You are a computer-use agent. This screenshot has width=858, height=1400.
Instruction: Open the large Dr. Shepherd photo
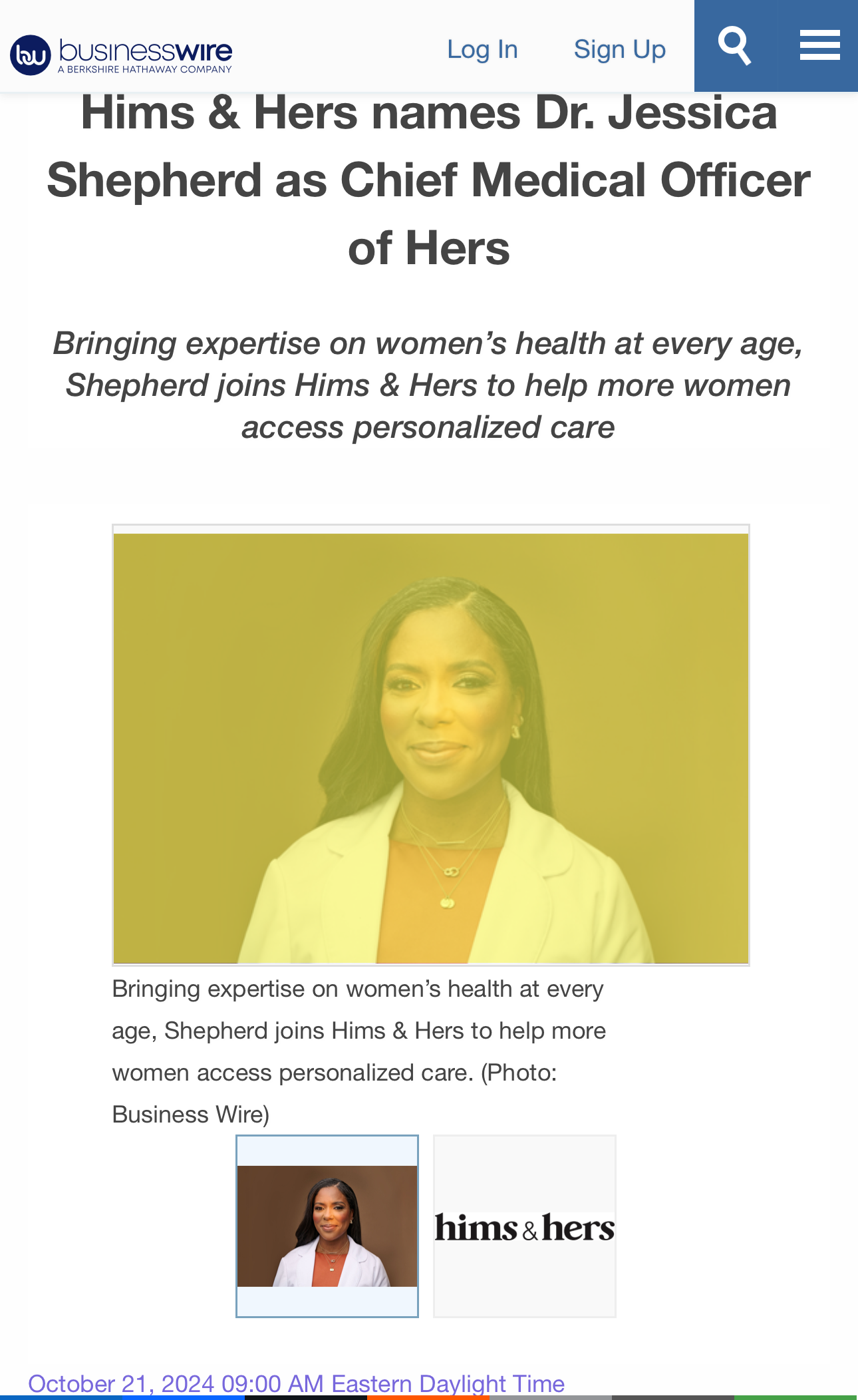point(431,745)
